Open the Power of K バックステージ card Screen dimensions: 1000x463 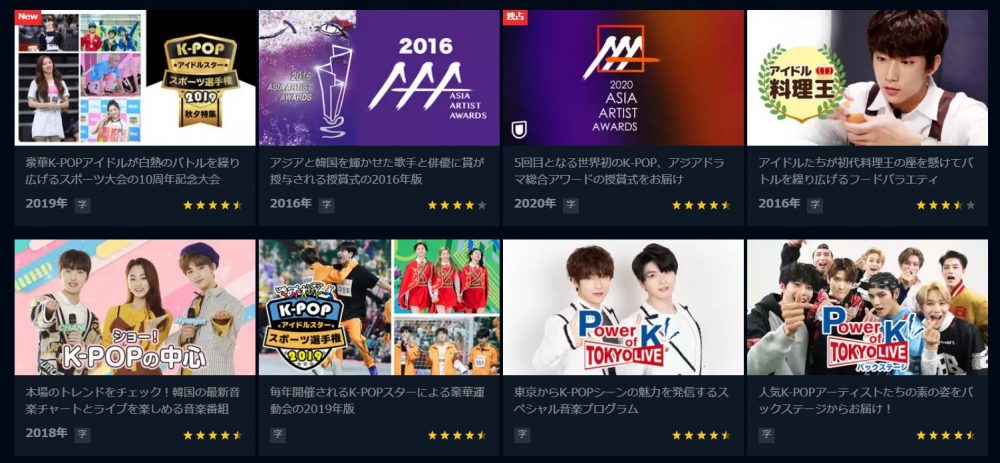pos(867,307)
